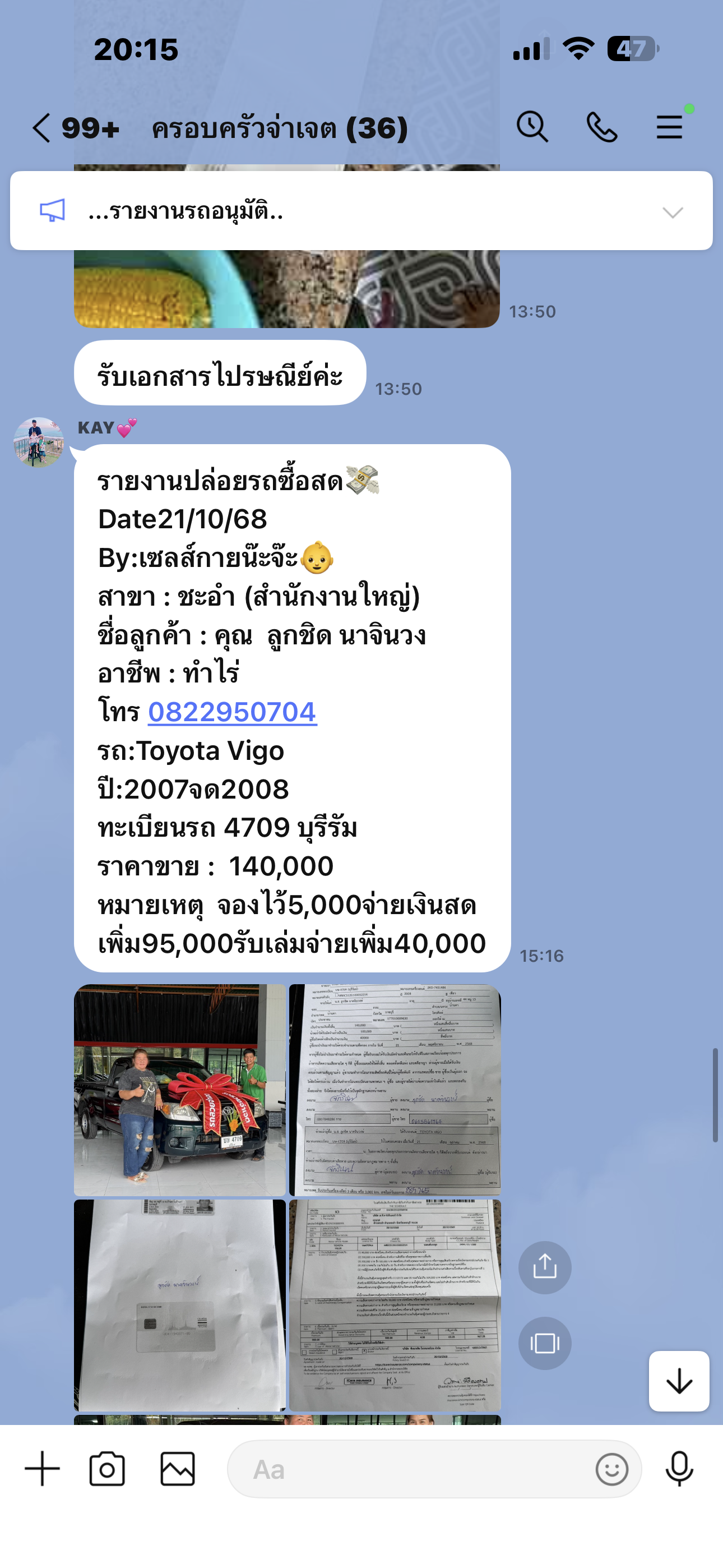
Task: Call phone number 0822950704
Action: click(x=232, y=712)
